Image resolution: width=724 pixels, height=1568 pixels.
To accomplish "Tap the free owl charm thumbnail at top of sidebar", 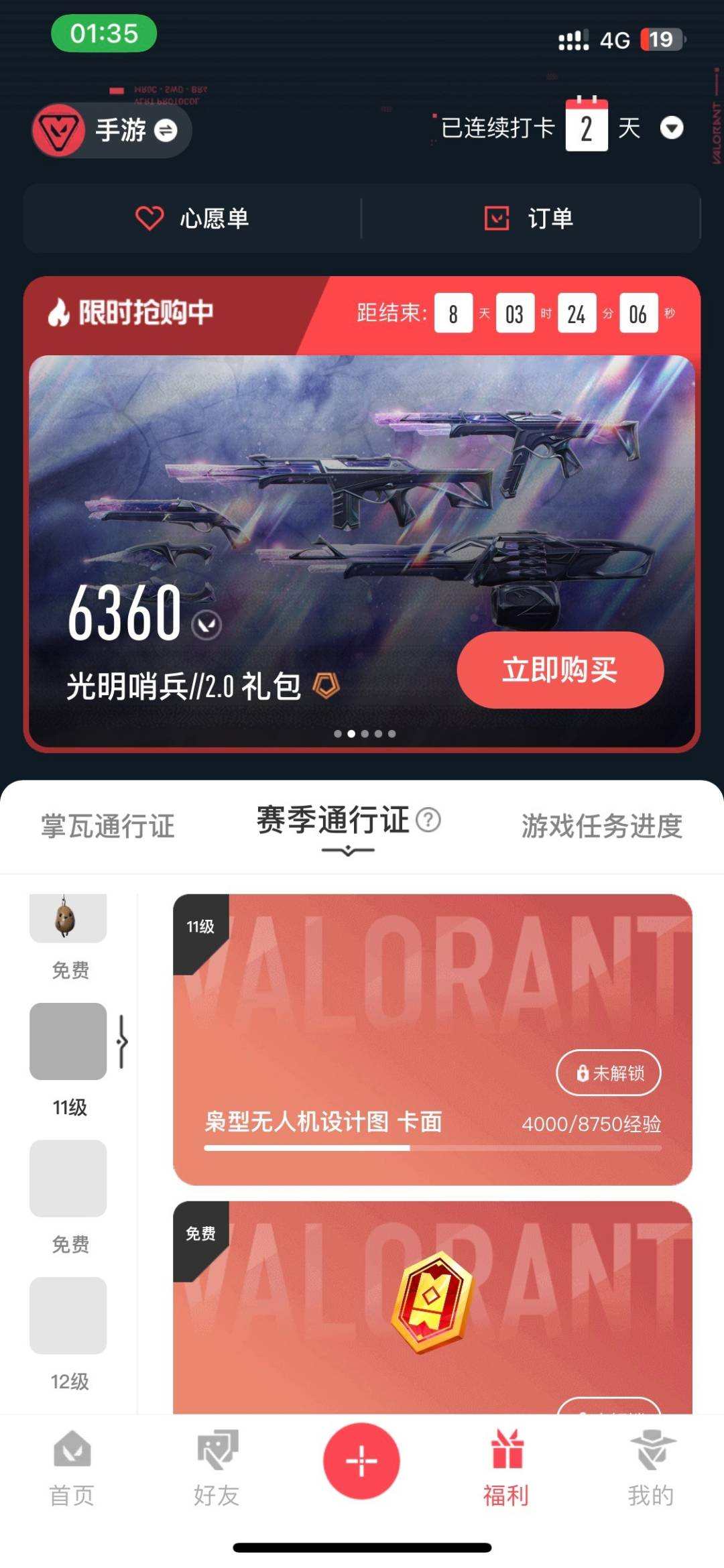I will [x=68, y=916].
